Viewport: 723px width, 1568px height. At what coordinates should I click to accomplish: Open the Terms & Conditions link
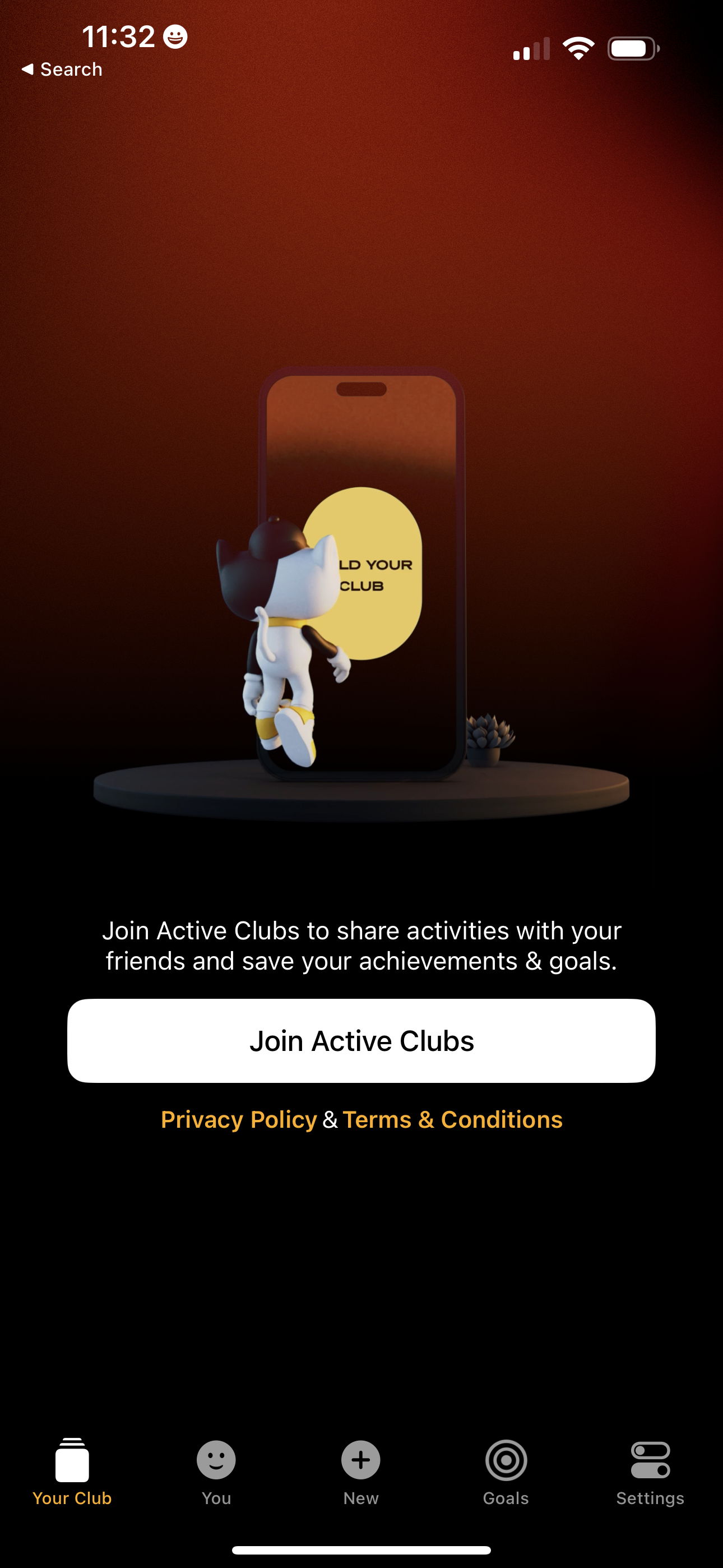tap(452, 1120)
